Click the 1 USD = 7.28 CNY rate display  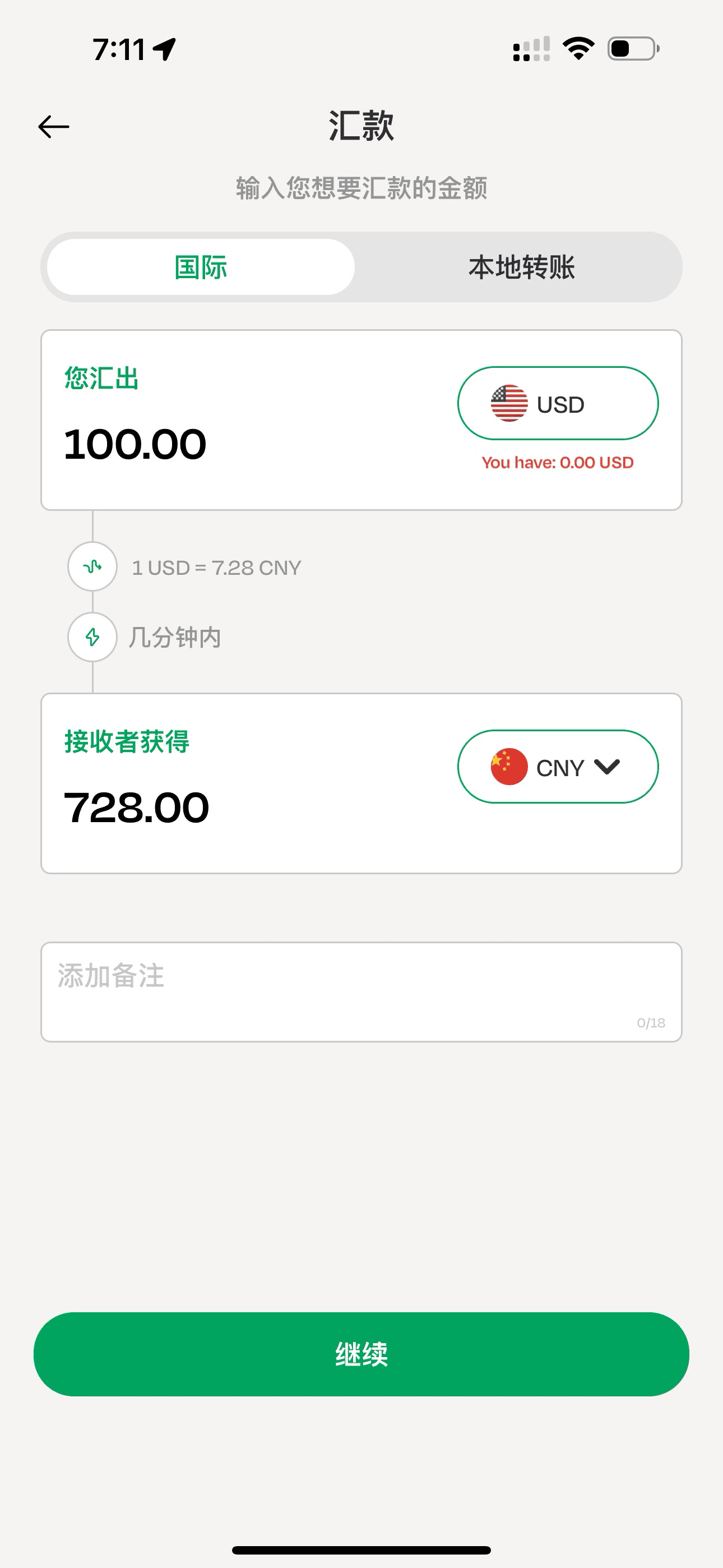pyautogui.click(x=216, y=567)
